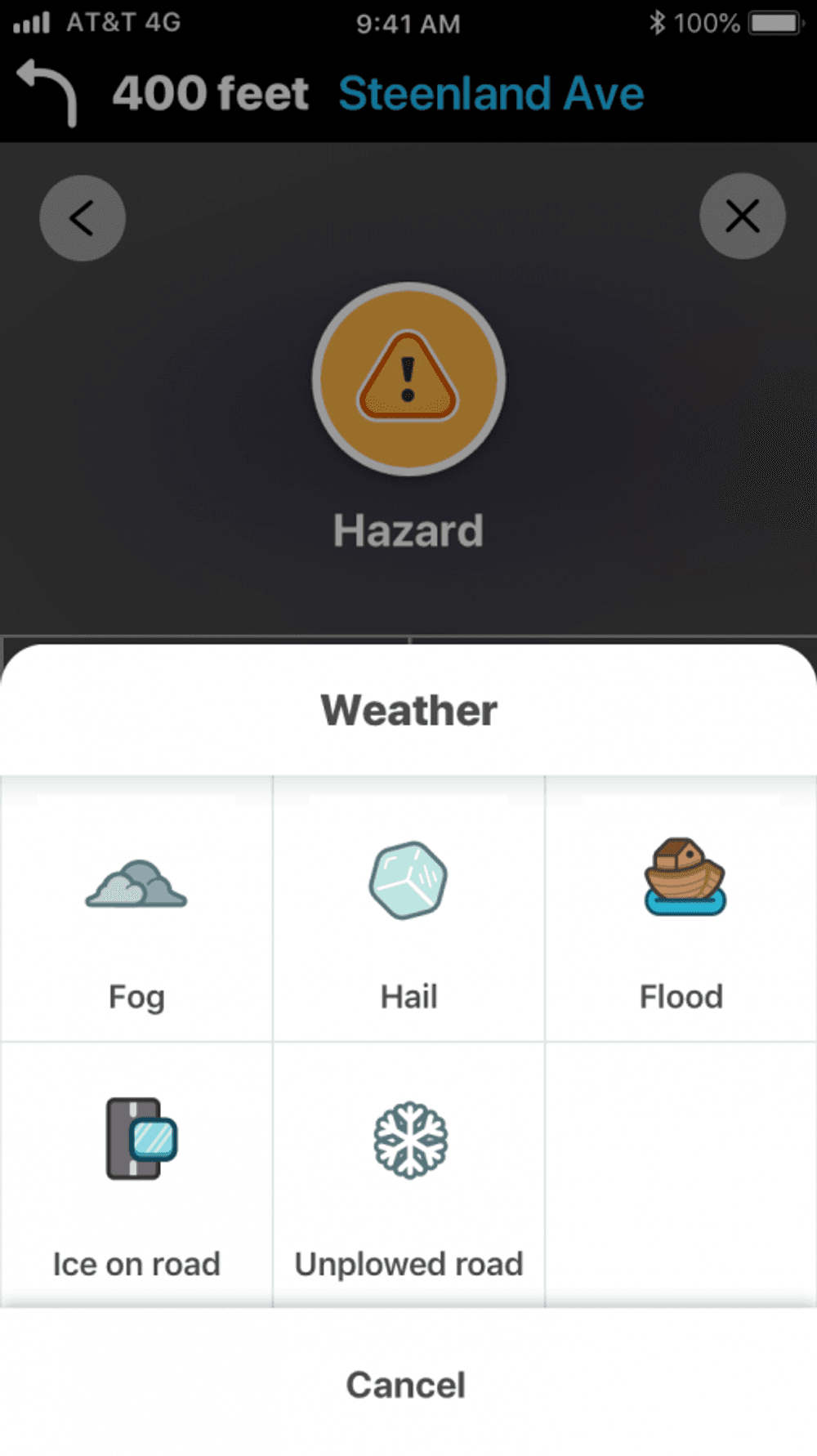Dismiss the report screen with the X

point(742,217)
